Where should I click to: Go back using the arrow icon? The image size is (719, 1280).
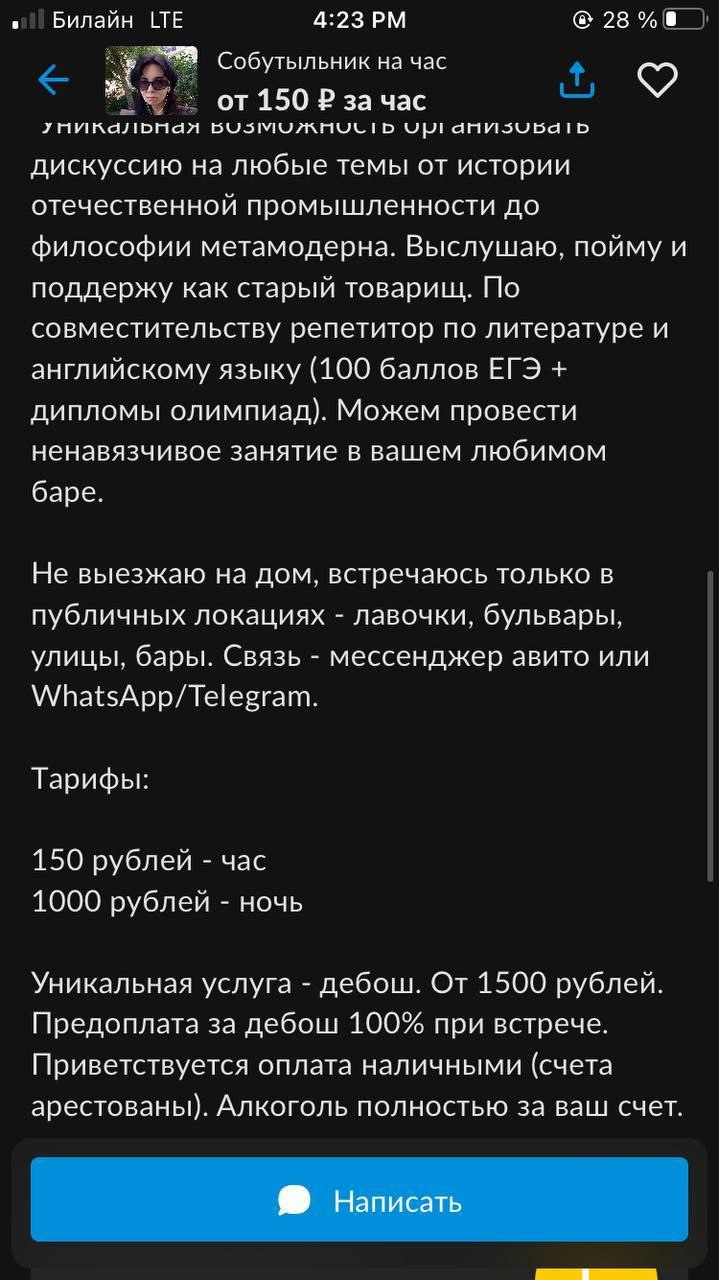point(53,80)
